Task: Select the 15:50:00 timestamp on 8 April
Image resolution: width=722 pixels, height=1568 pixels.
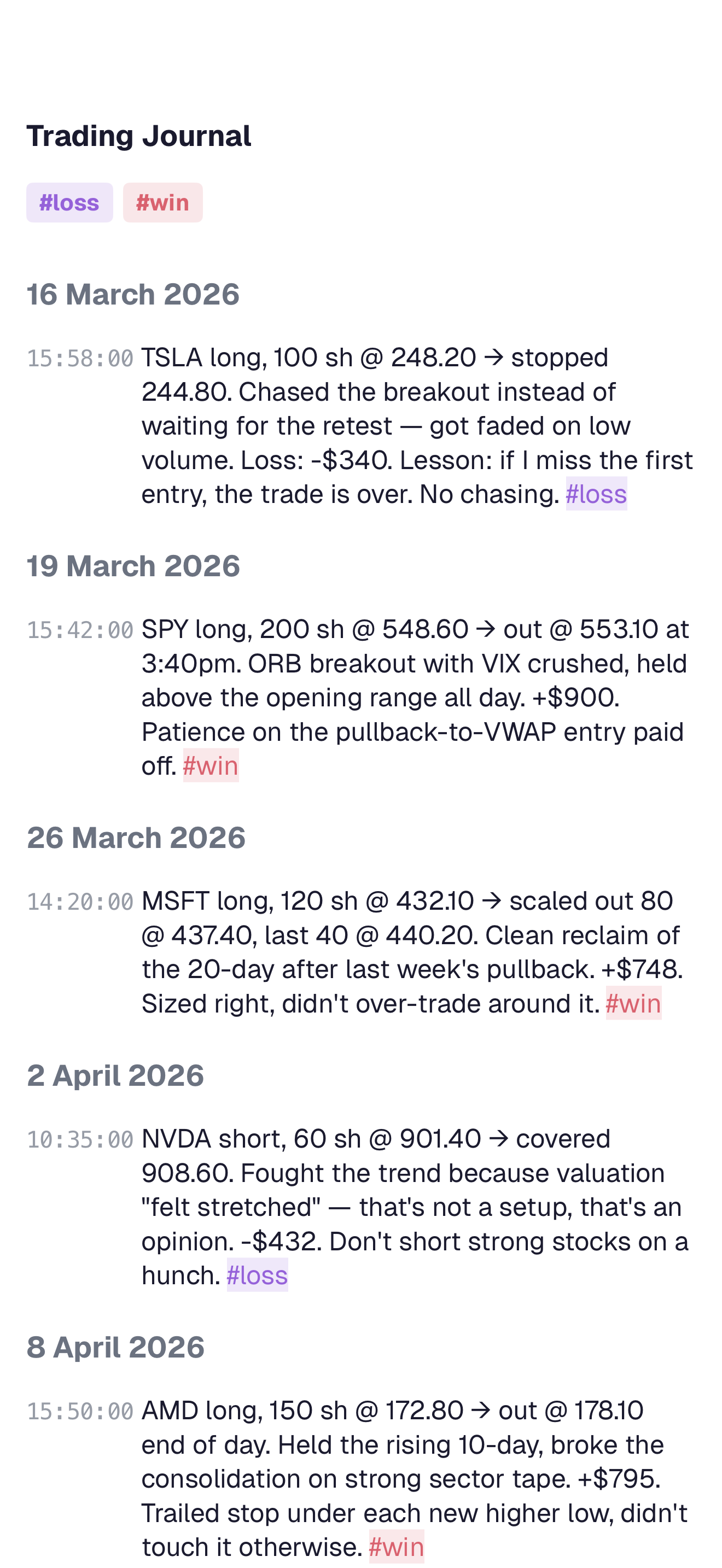Action: pos(81,1410)
